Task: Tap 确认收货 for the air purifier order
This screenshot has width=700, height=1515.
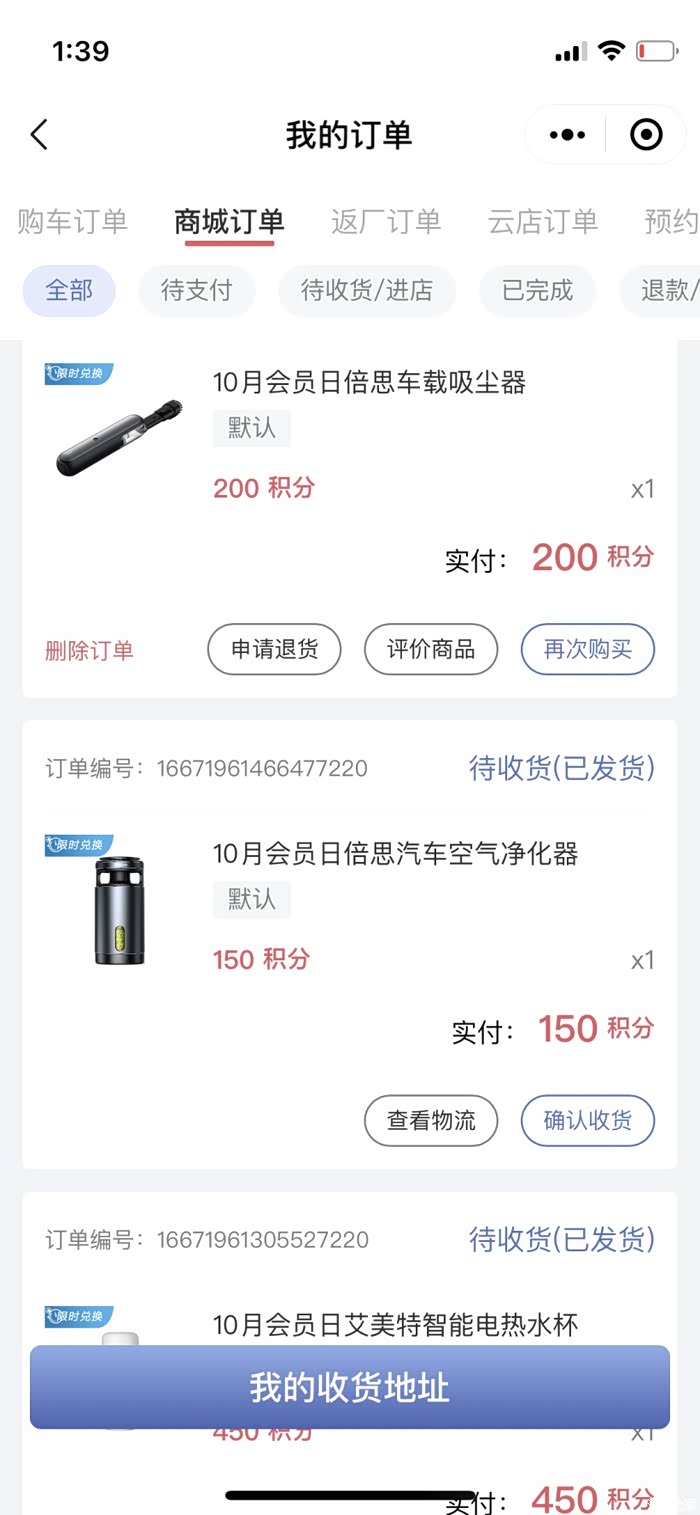Action: pos(587,1121)
